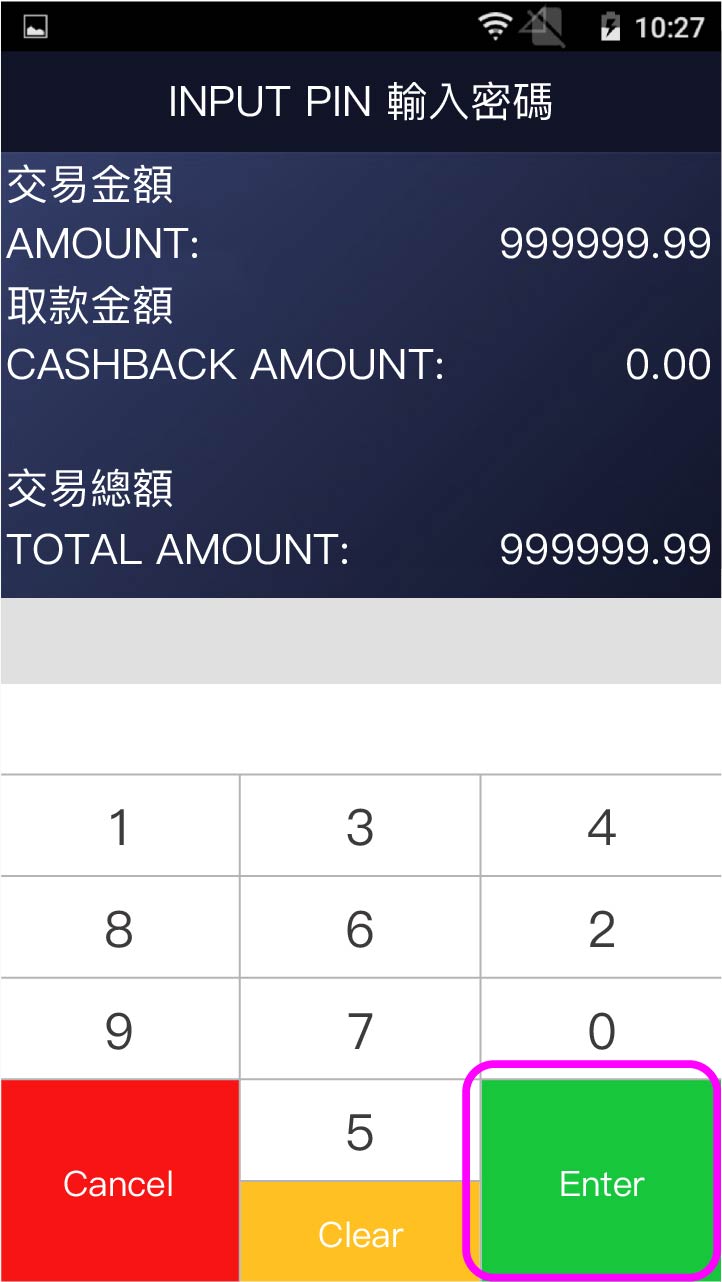The height and width of the screenshot is (1282, 722).
Task: Enter digit 7 on the keypad
Action: tap(360, 1030)
